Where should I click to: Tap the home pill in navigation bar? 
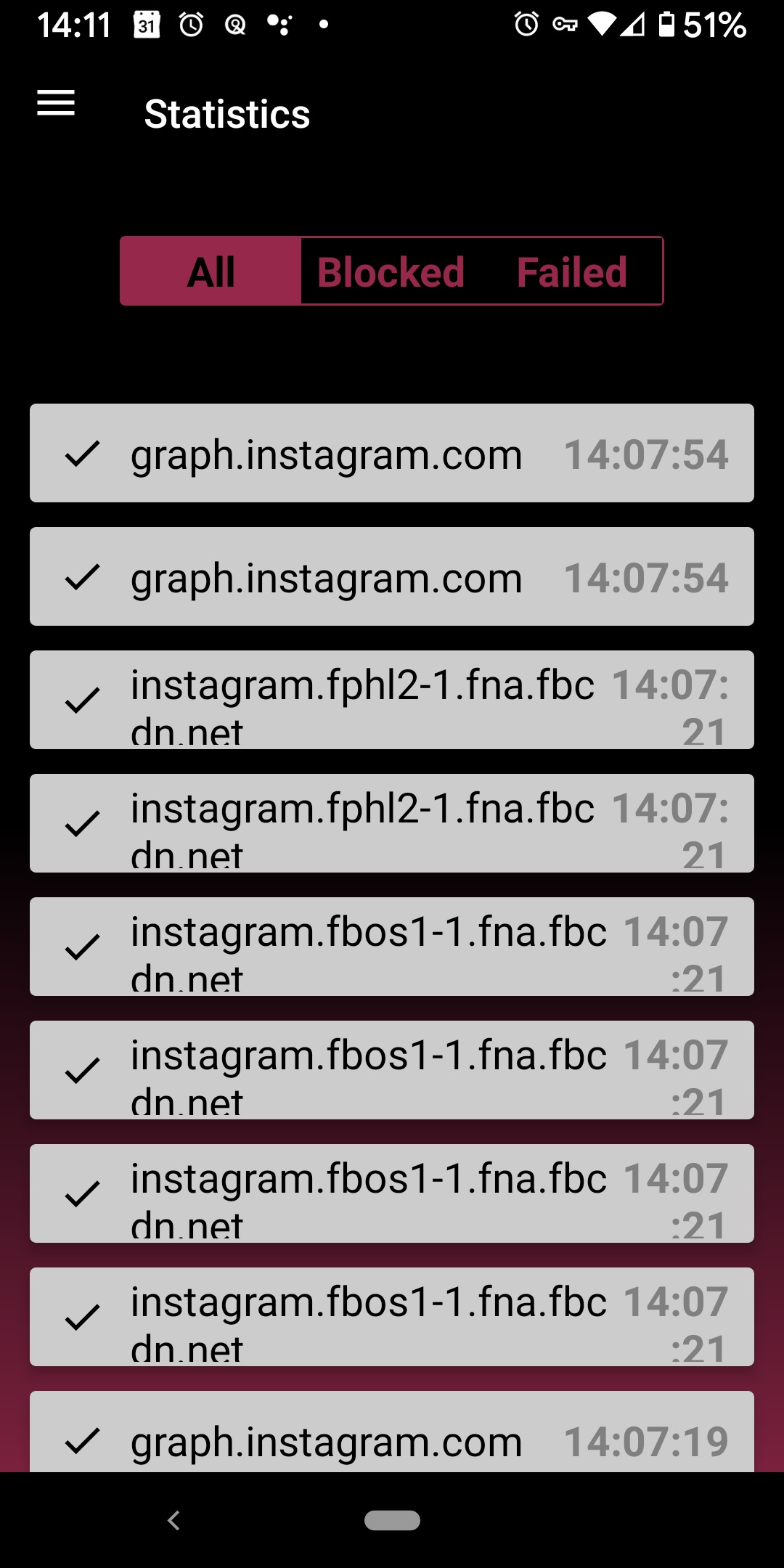[x=392, y=1520]
